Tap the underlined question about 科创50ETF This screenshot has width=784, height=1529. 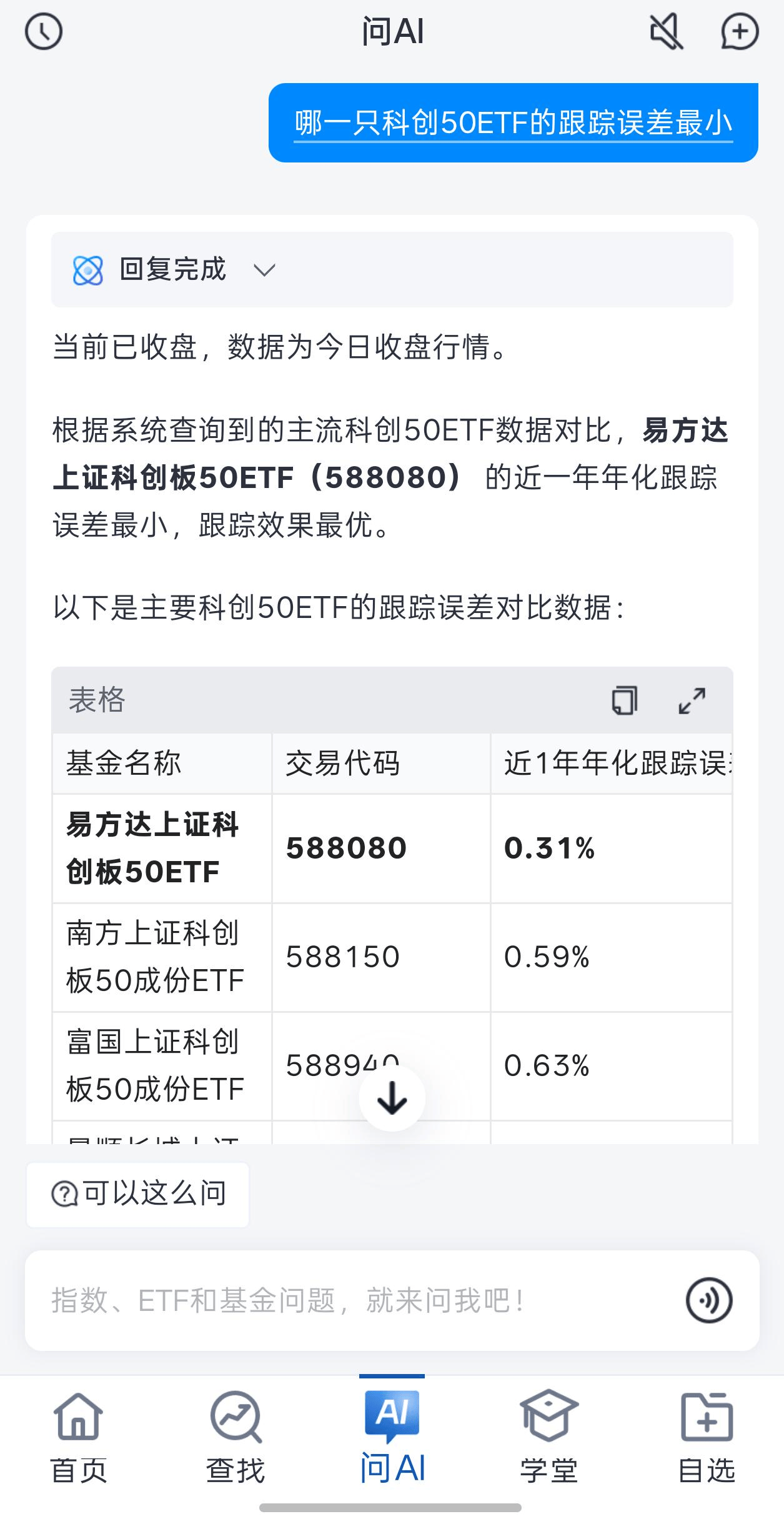513,123
